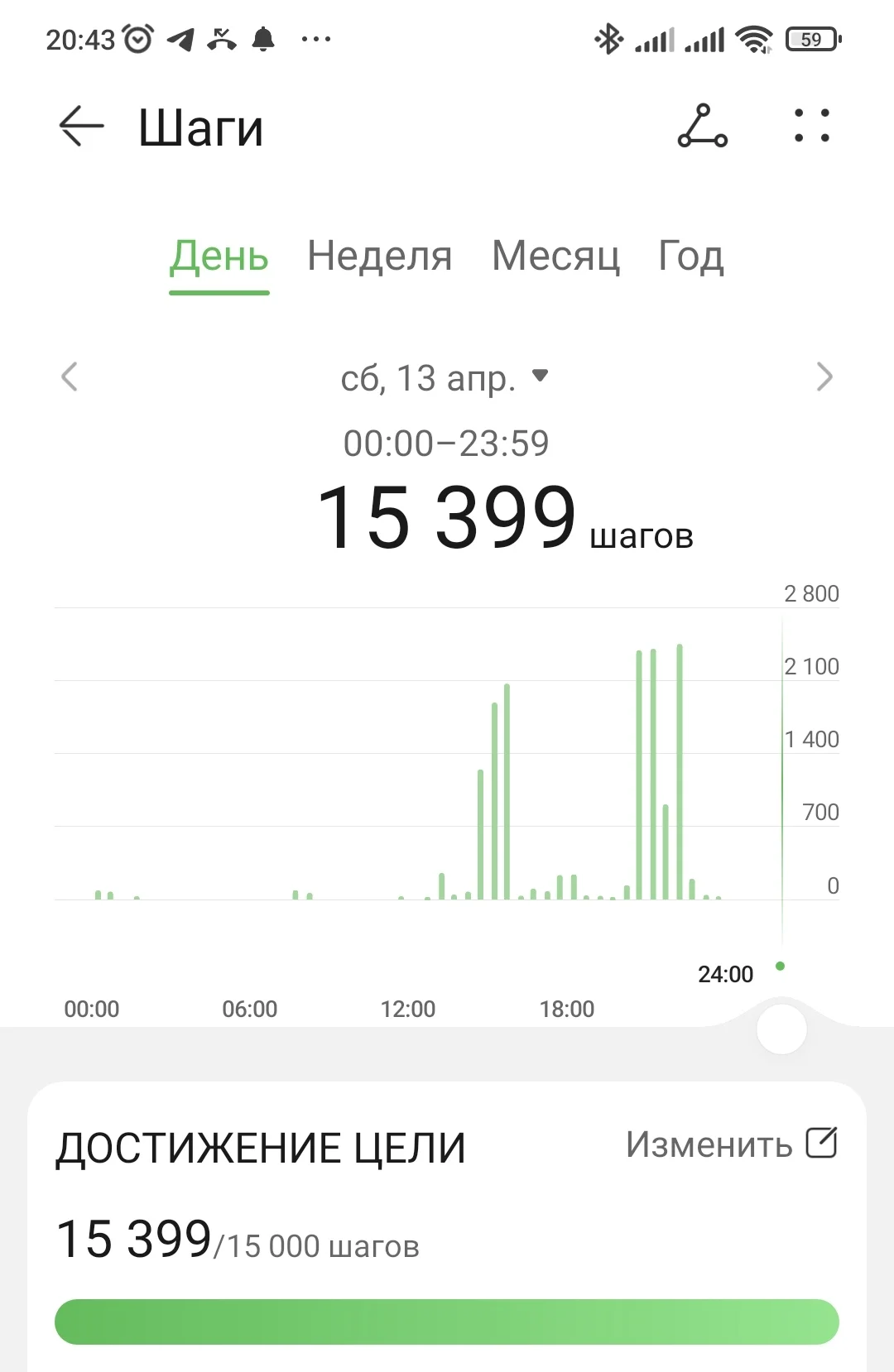Go back from the Шаги screen
This screenshot has height=1372, width=894.
click(81, 127)
